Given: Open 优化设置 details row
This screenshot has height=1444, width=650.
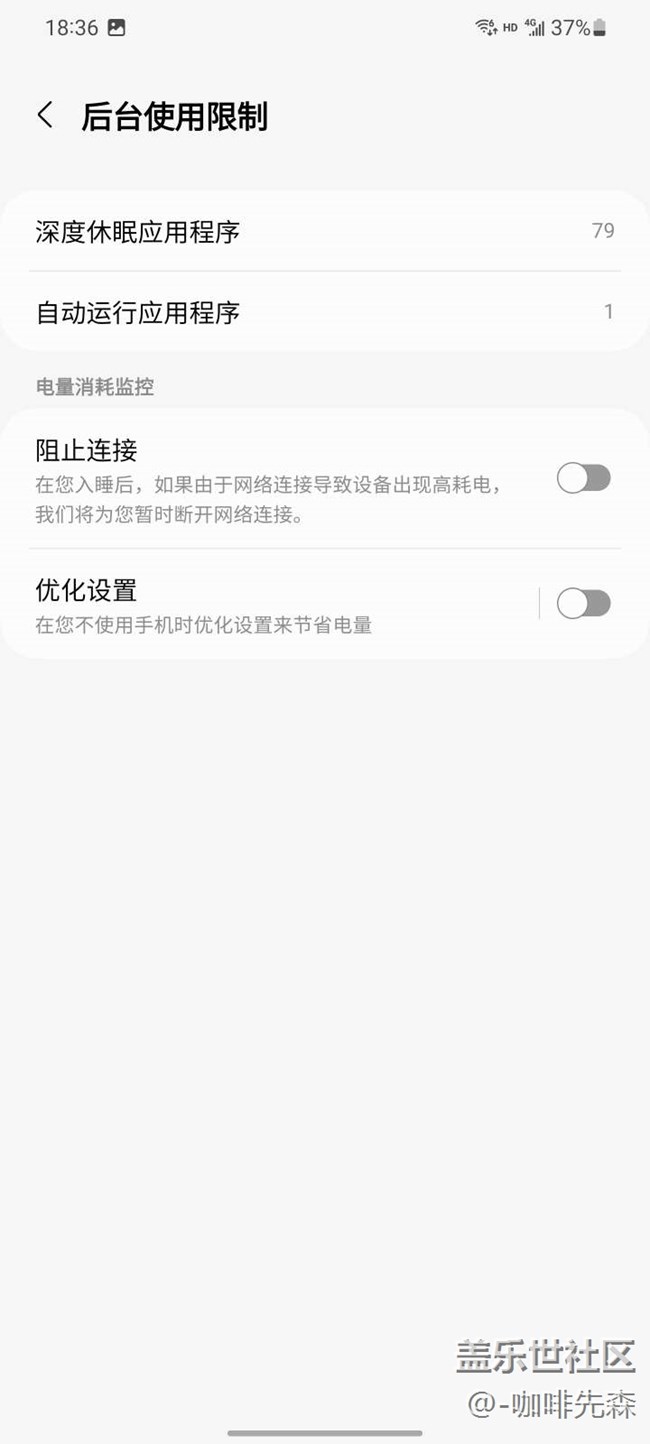Looking at the screenshot, I should [x=270, y=604].
